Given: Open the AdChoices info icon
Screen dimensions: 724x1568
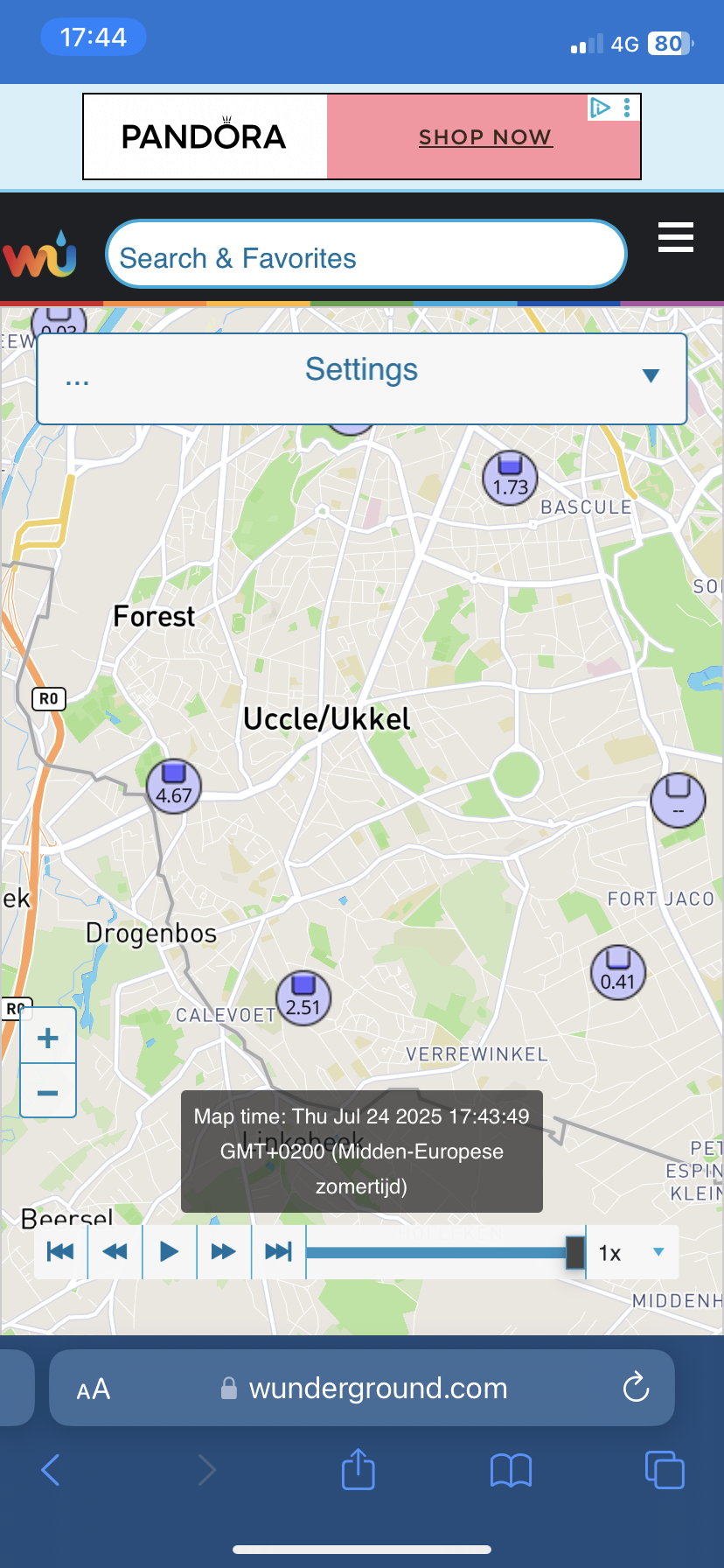Looking at the screenshot, I should (600, 108).
